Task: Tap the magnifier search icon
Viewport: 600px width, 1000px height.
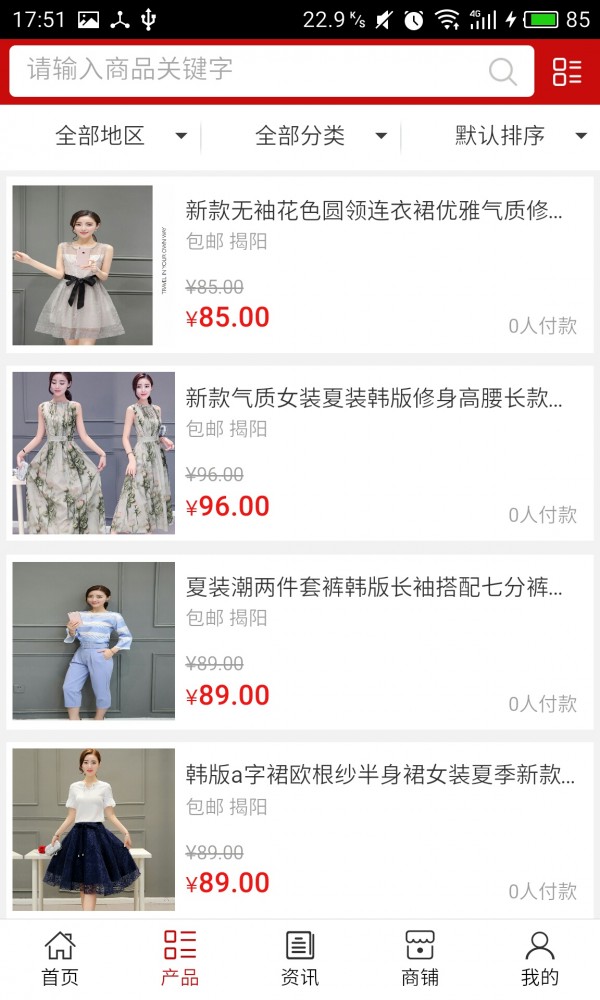Action: point(502,71)
